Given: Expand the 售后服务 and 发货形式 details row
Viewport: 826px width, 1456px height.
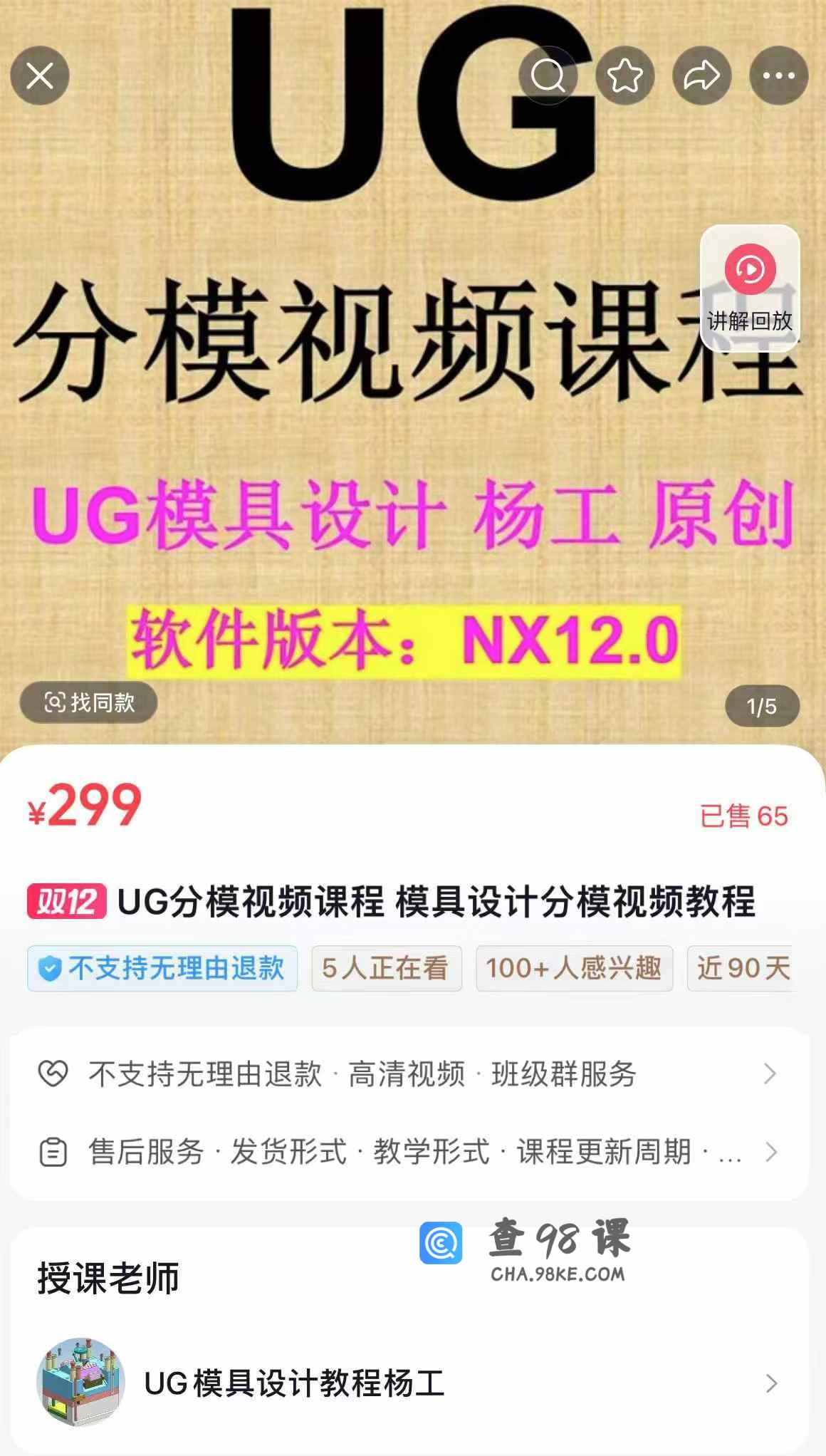Looking at the screenshot, I should pyautogui.click(x=409, y=1152).
